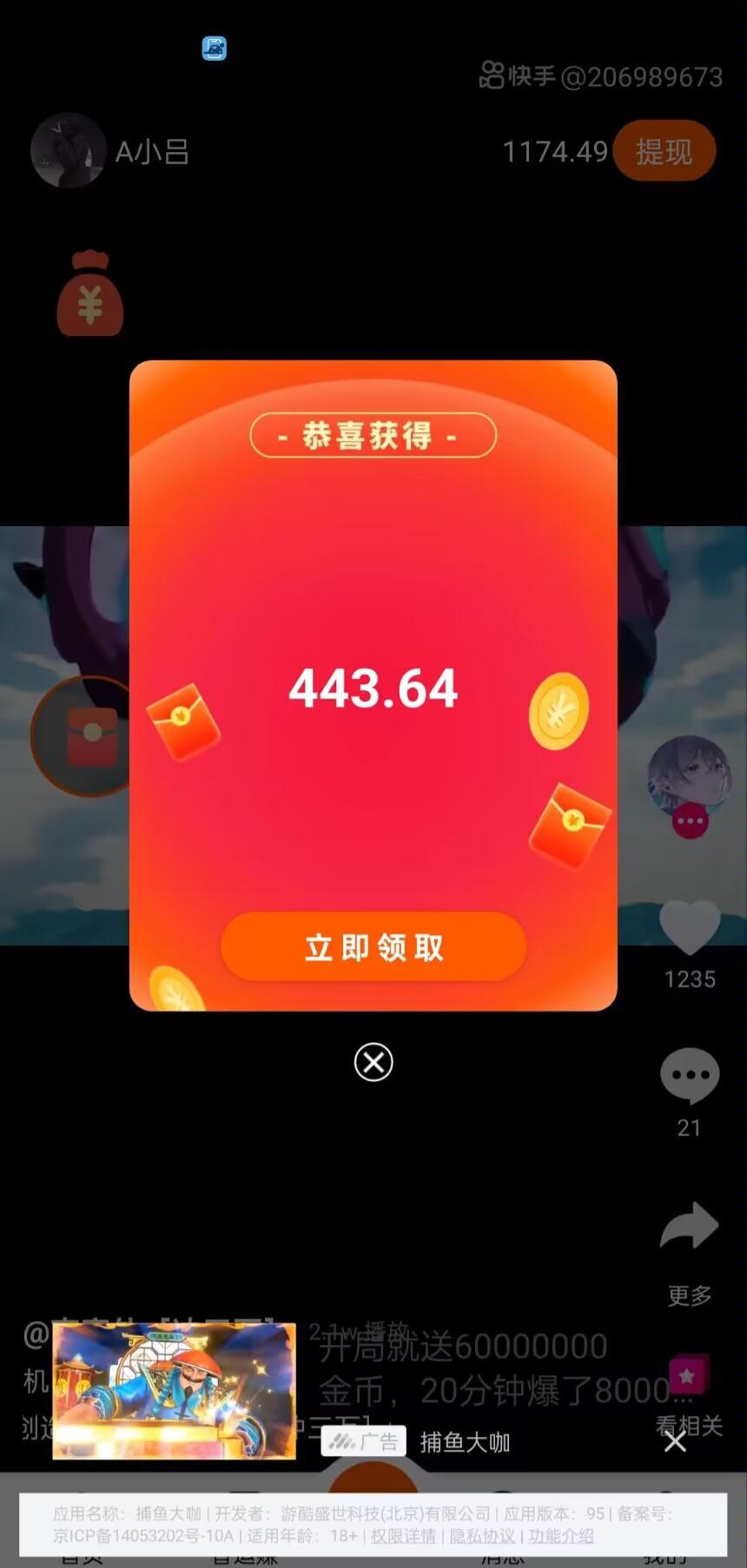Tap the 提现 withdraw button

[664, 151]
